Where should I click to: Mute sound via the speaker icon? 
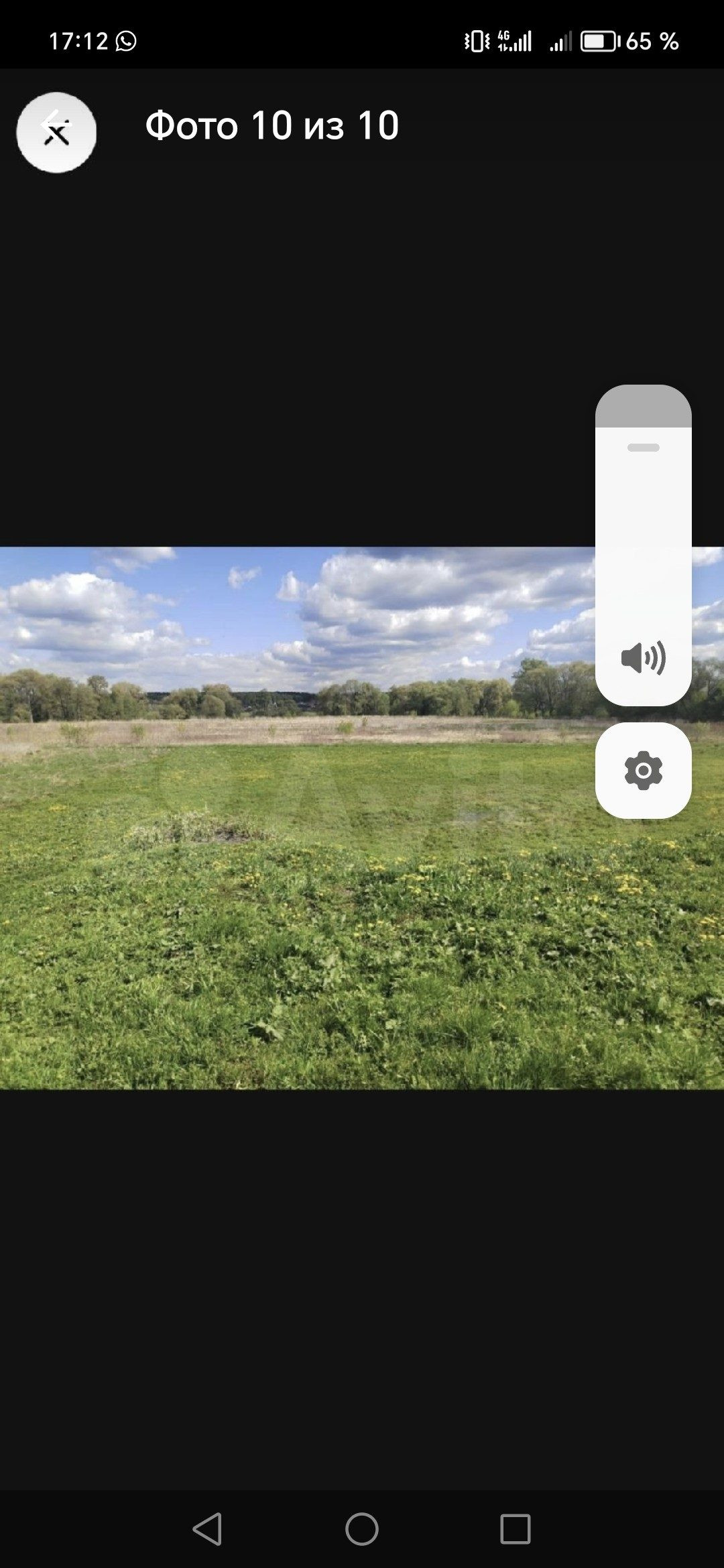(x=643, y=657)
